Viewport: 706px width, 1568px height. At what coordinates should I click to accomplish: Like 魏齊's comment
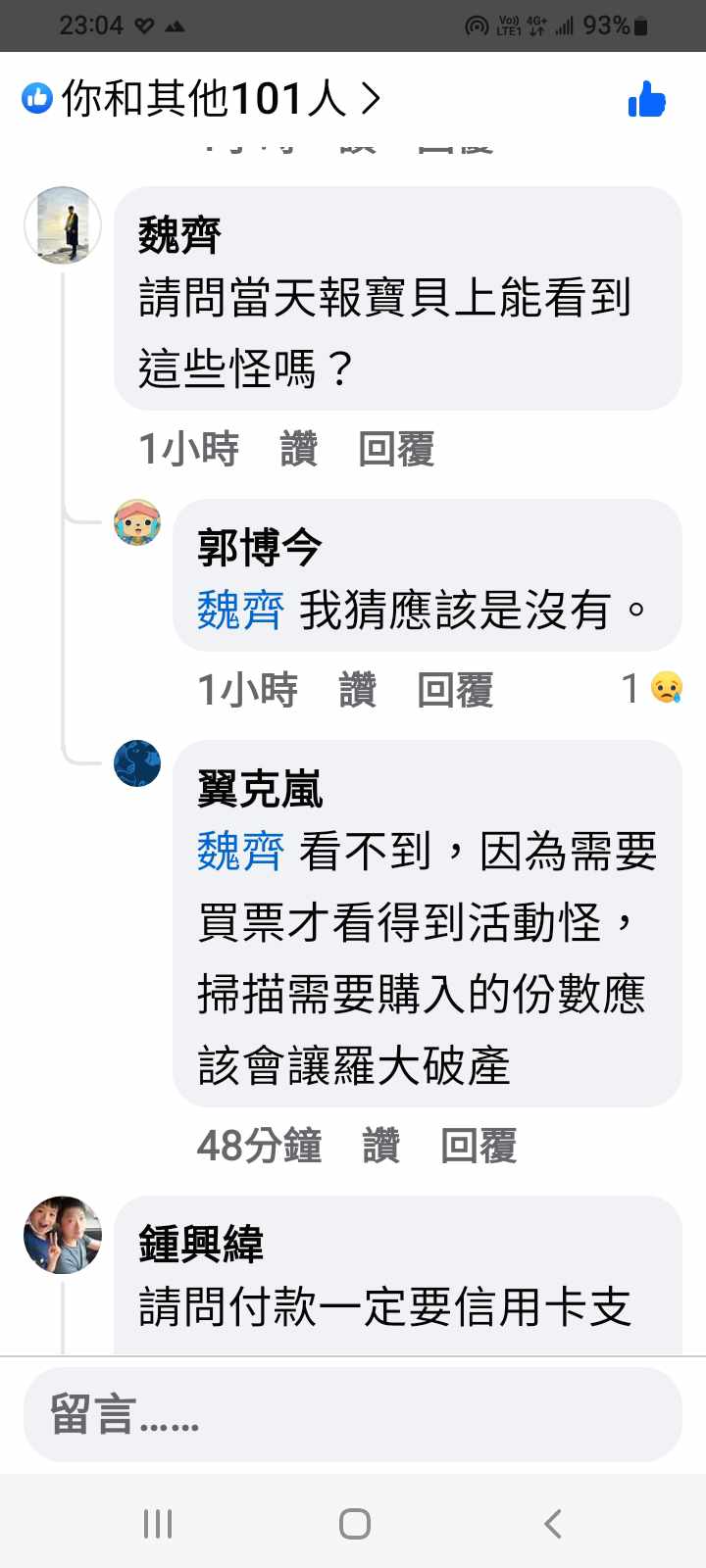click(298, 450)
